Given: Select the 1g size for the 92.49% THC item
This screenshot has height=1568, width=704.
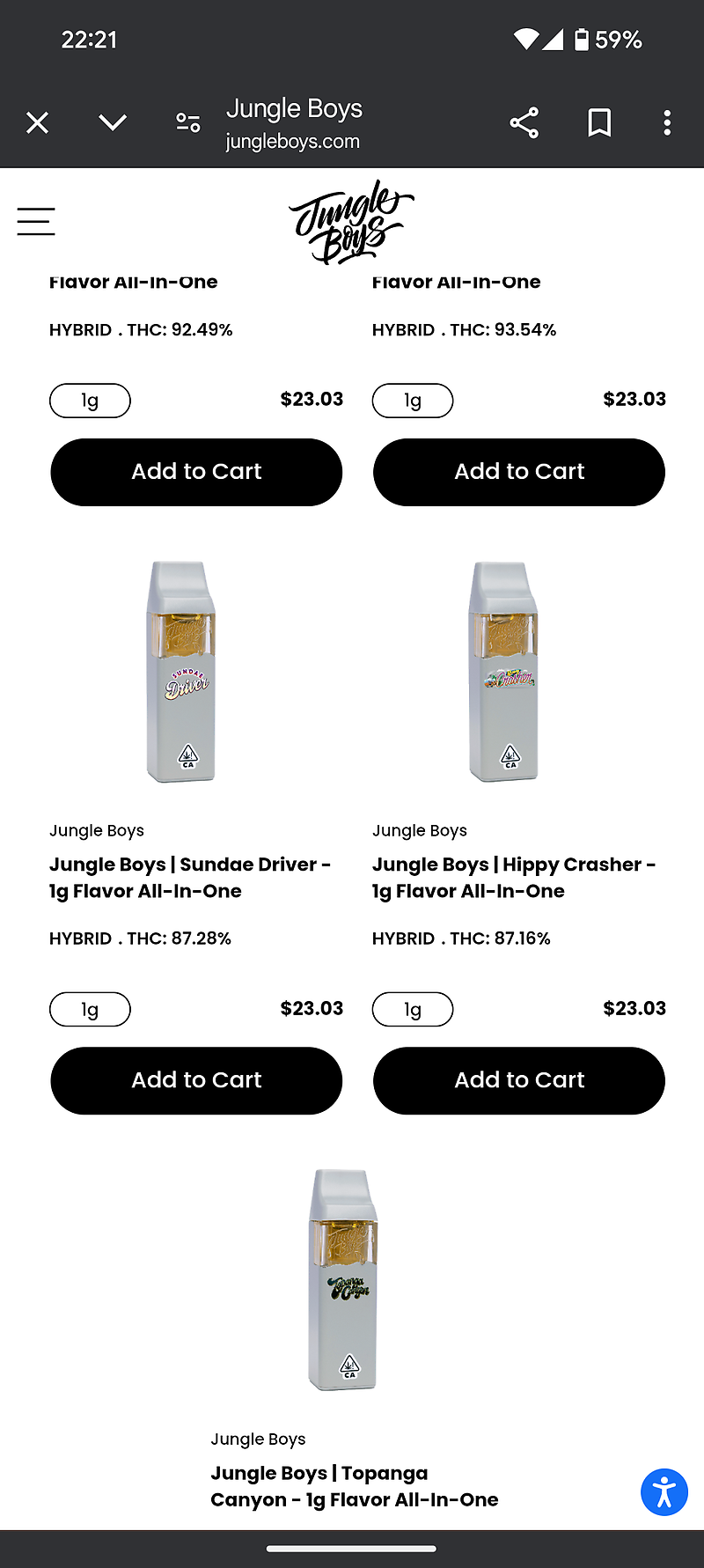Looking at the screenshot, I should pyautogui.click(x=90, y=401).
